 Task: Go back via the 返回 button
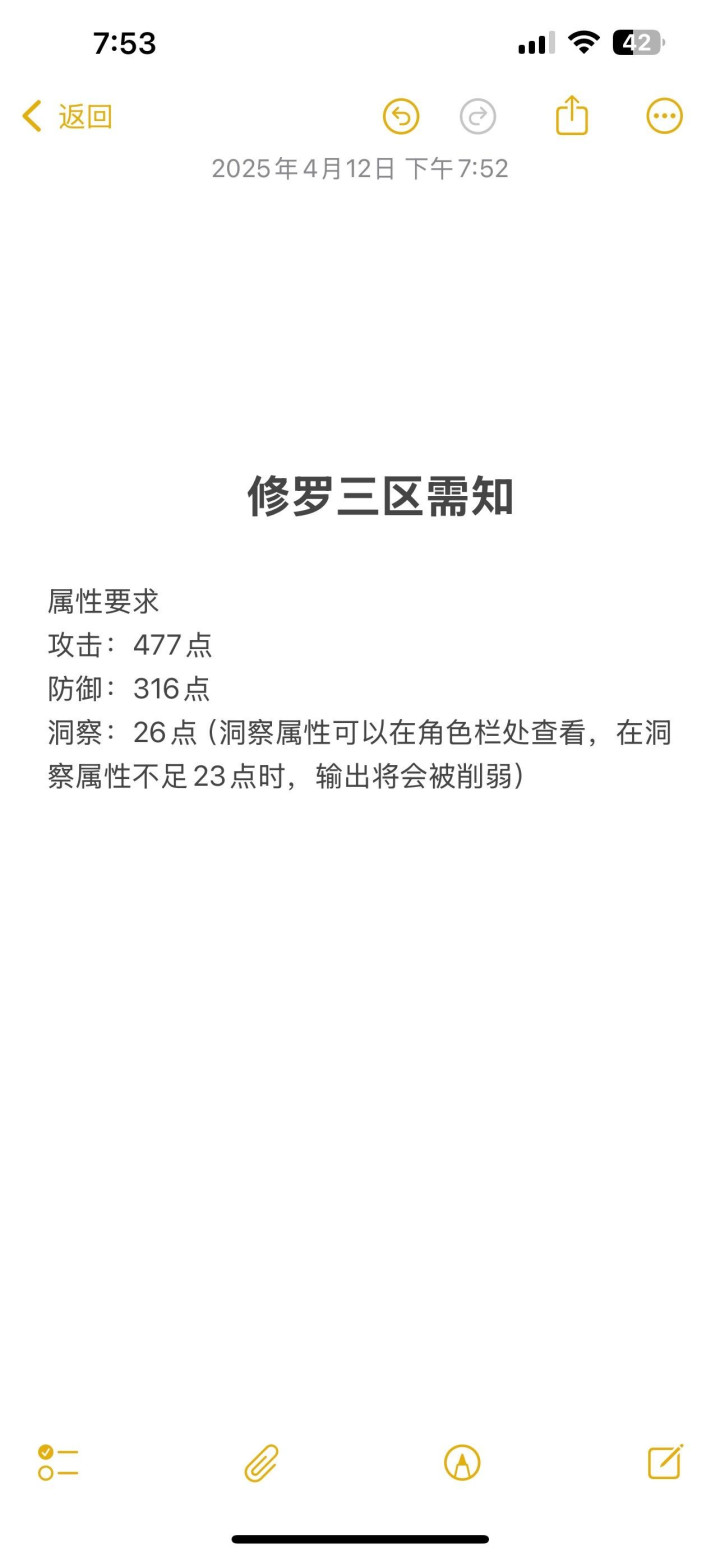pyautogui.click(x=66, y=116)
